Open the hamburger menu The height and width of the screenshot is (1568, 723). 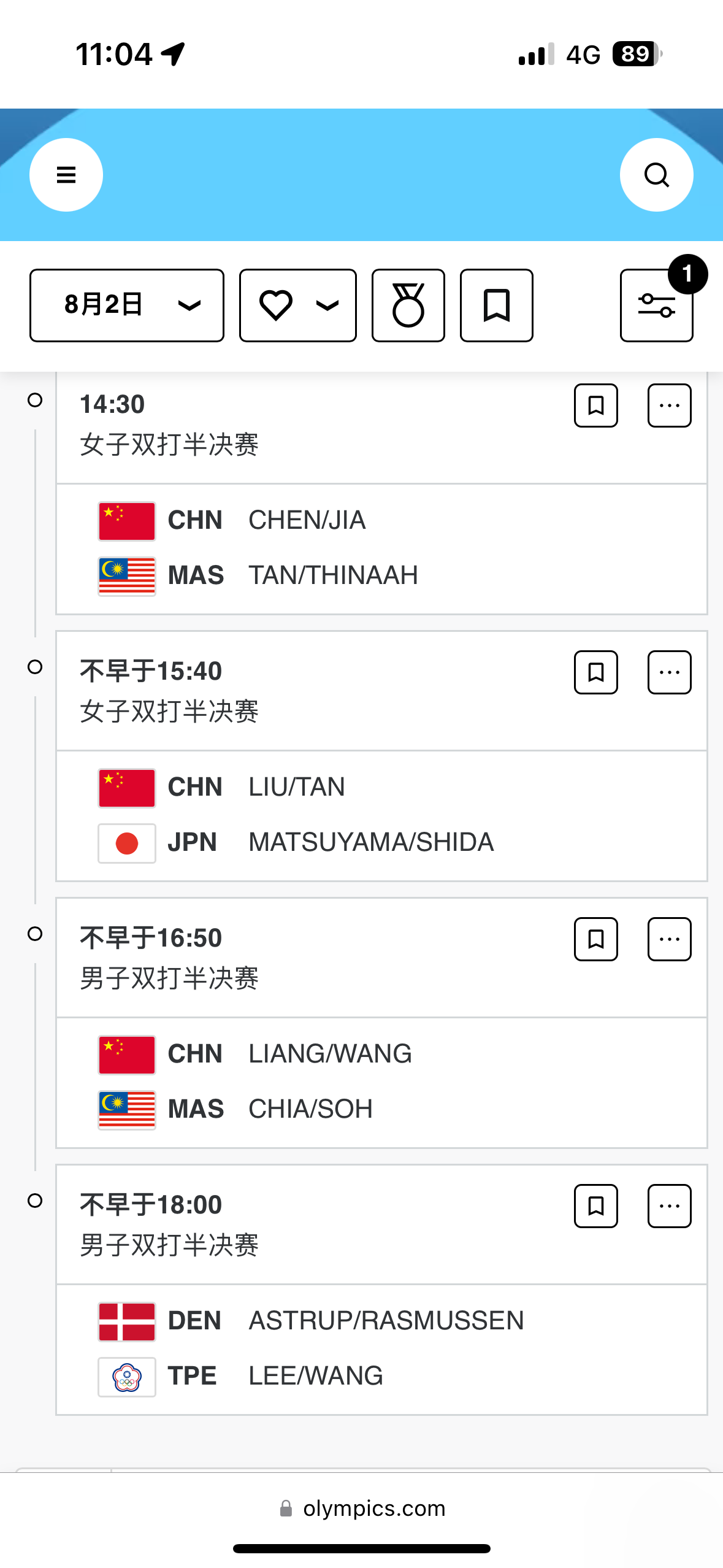click(66, 175)
